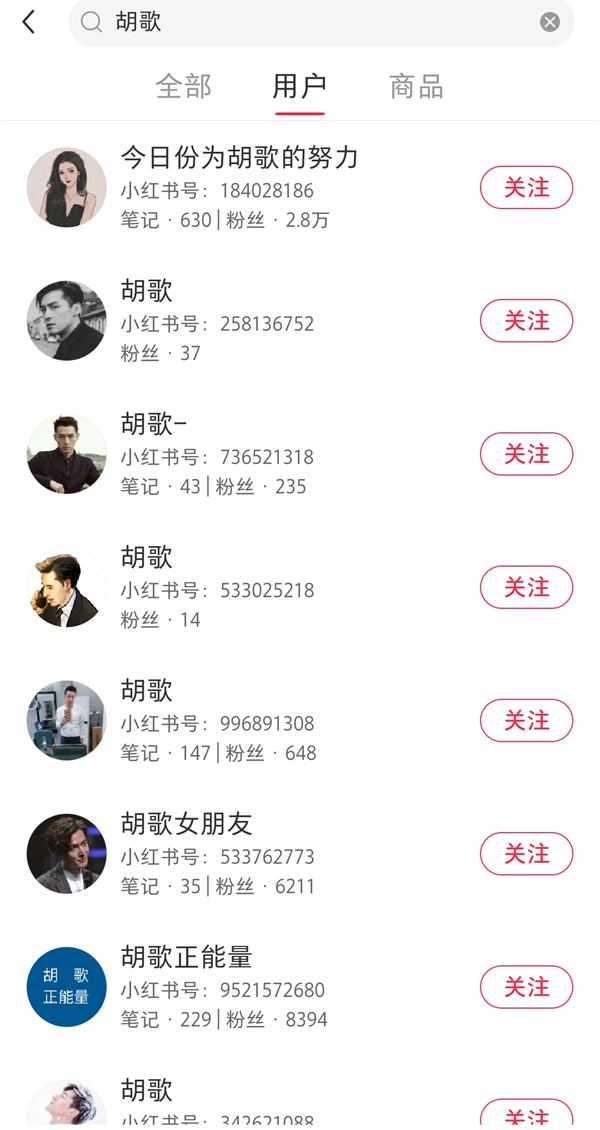Follow user 胡歌女朋友
The height and width of the screenshot is (1130, 600).
point(526,854)
